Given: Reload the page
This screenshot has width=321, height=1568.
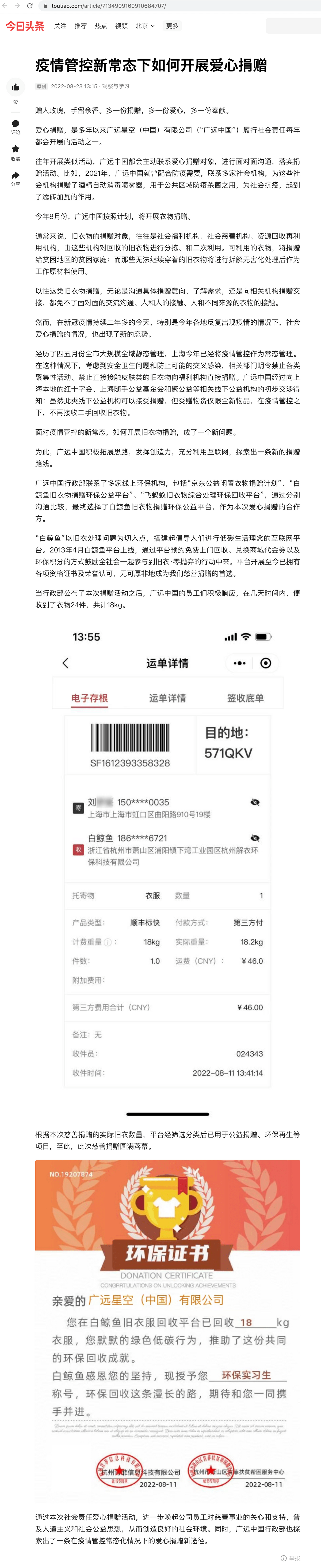Looking at the screenshot, I should pyautogui.click(x=29, y=5).
